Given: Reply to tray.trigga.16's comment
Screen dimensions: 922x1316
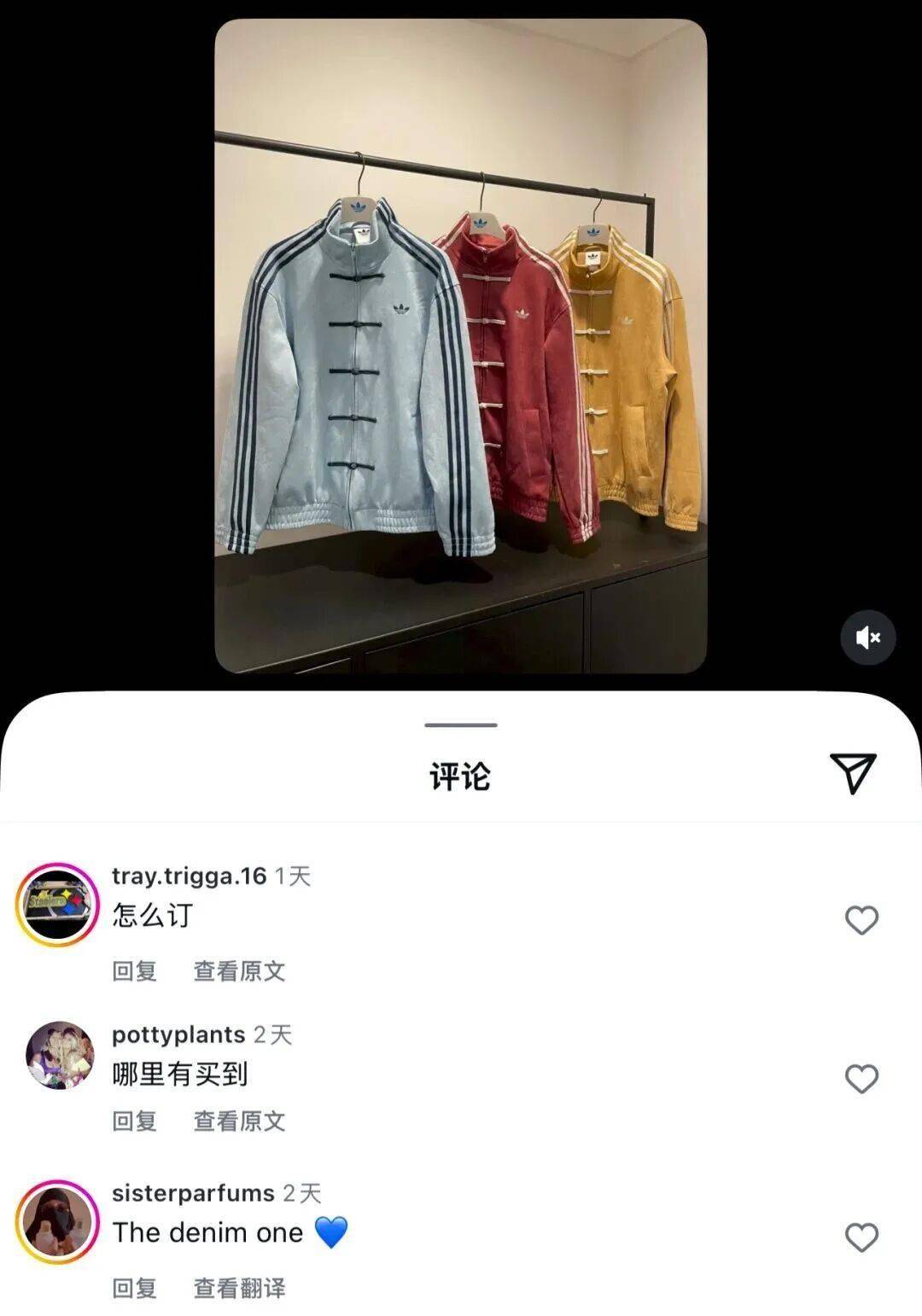Looking at the screenshot, I should (134, 970).
